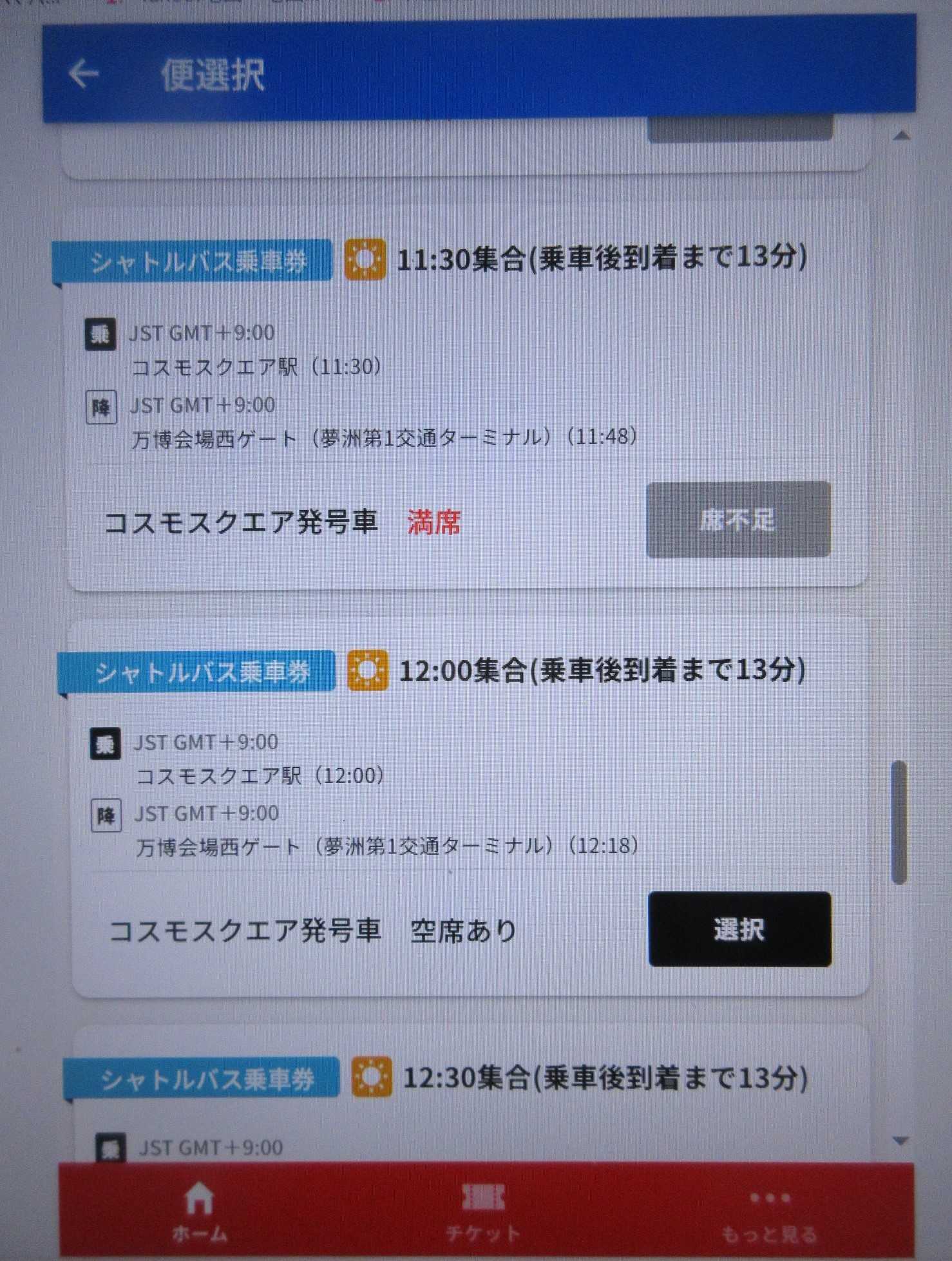The width and height of the screenshot is (952, 1261).
Task: Open the ホーム tab
Action: point(199,1211)
